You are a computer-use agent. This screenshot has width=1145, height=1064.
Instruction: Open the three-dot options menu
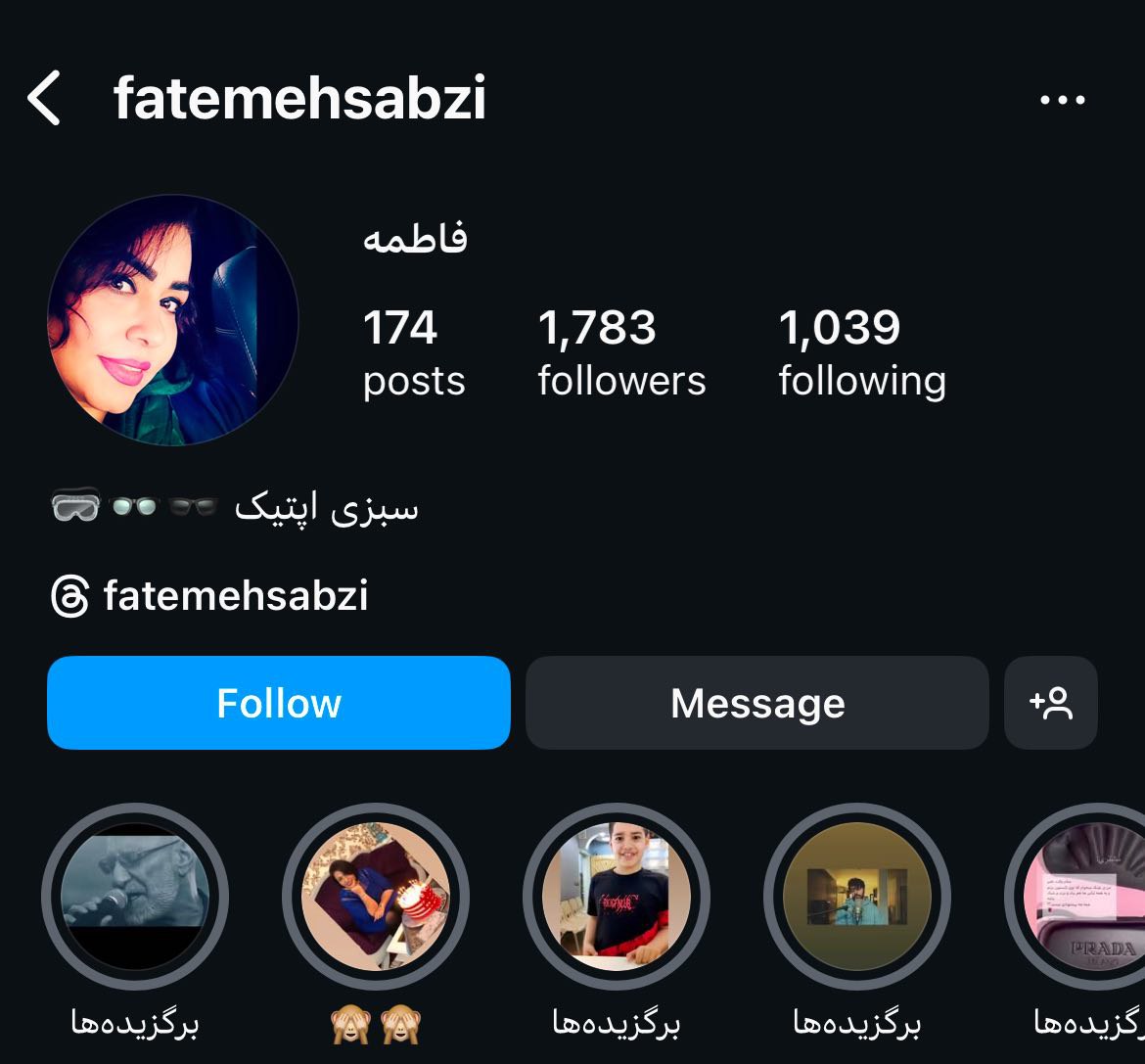pos(1062,100)
